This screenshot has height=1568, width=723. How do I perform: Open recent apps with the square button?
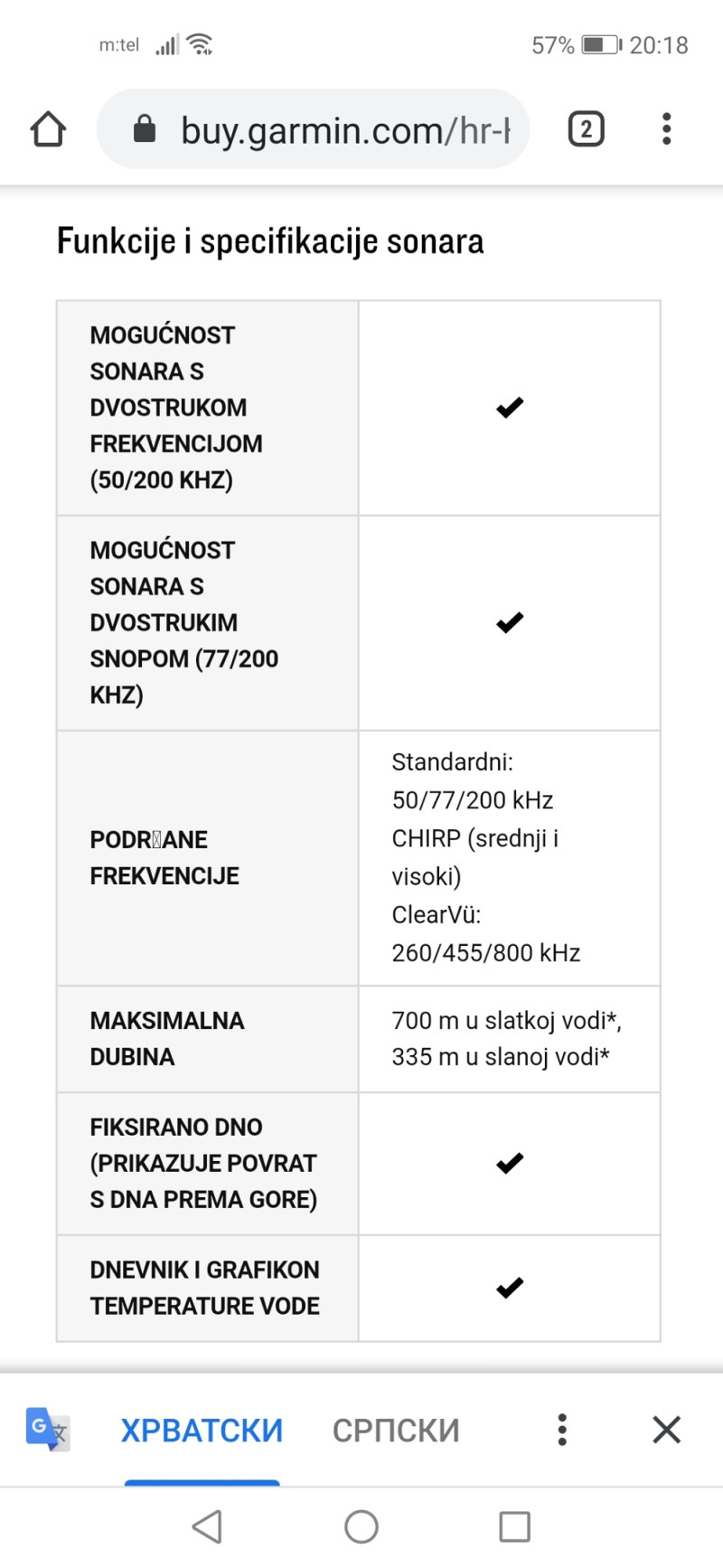(514, 1527)
